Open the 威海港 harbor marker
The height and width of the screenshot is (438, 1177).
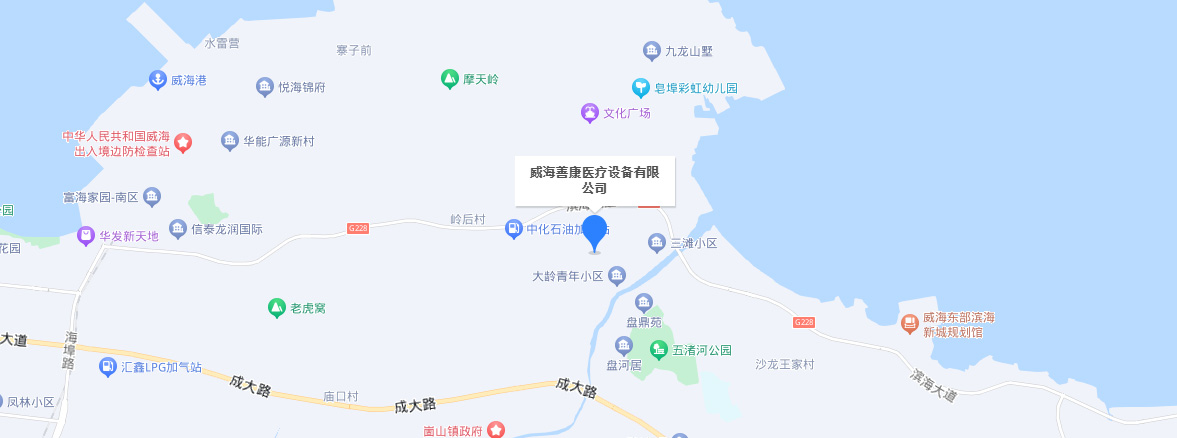[157, 80]
